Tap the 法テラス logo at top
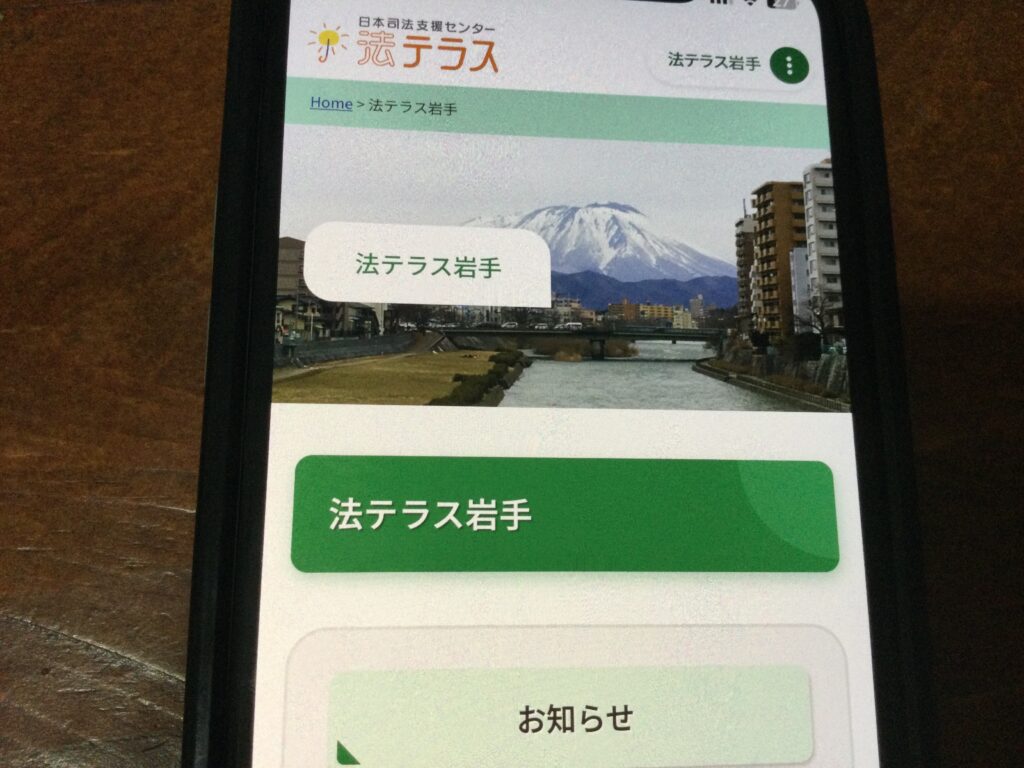 [404, 46]
